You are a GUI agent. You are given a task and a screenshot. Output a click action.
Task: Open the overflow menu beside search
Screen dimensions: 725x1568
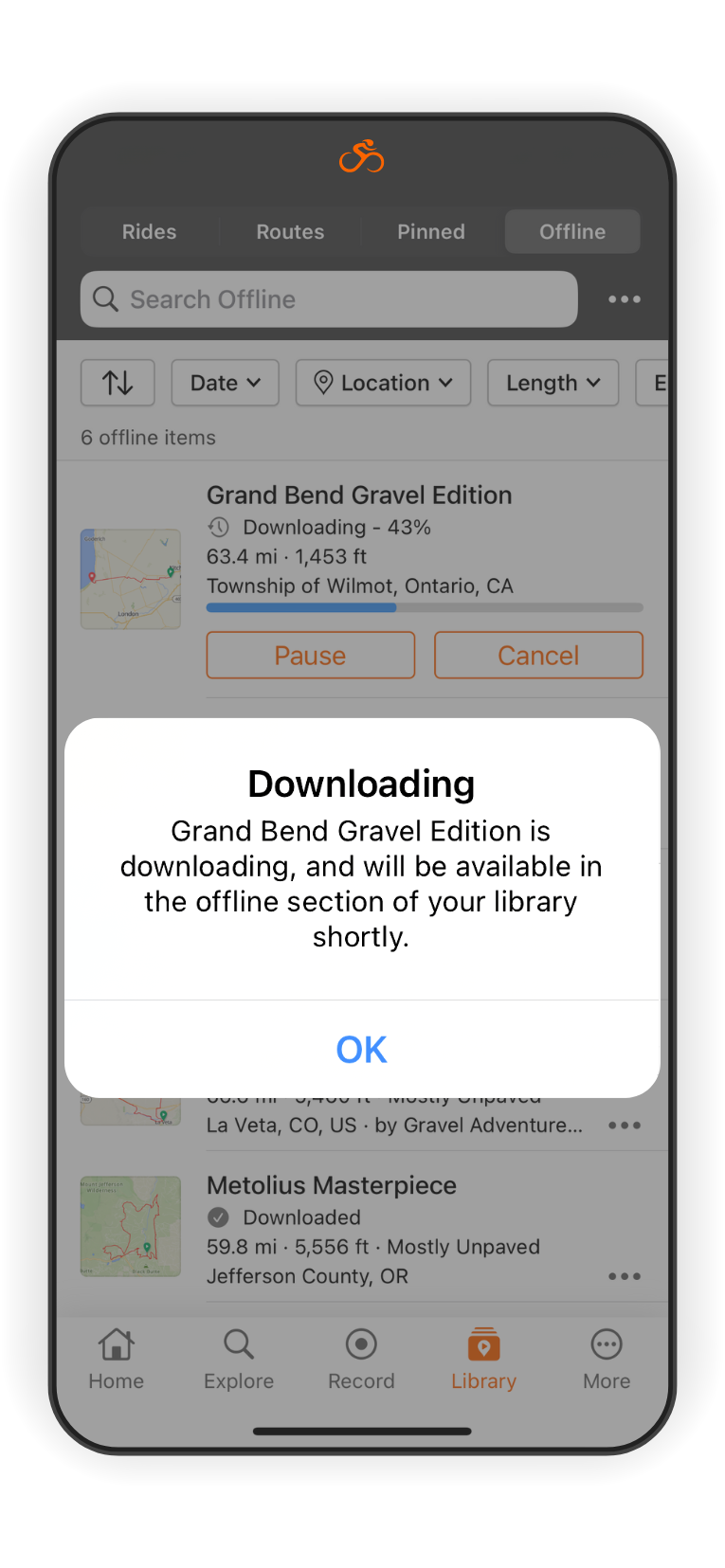(x=624, y=299)
